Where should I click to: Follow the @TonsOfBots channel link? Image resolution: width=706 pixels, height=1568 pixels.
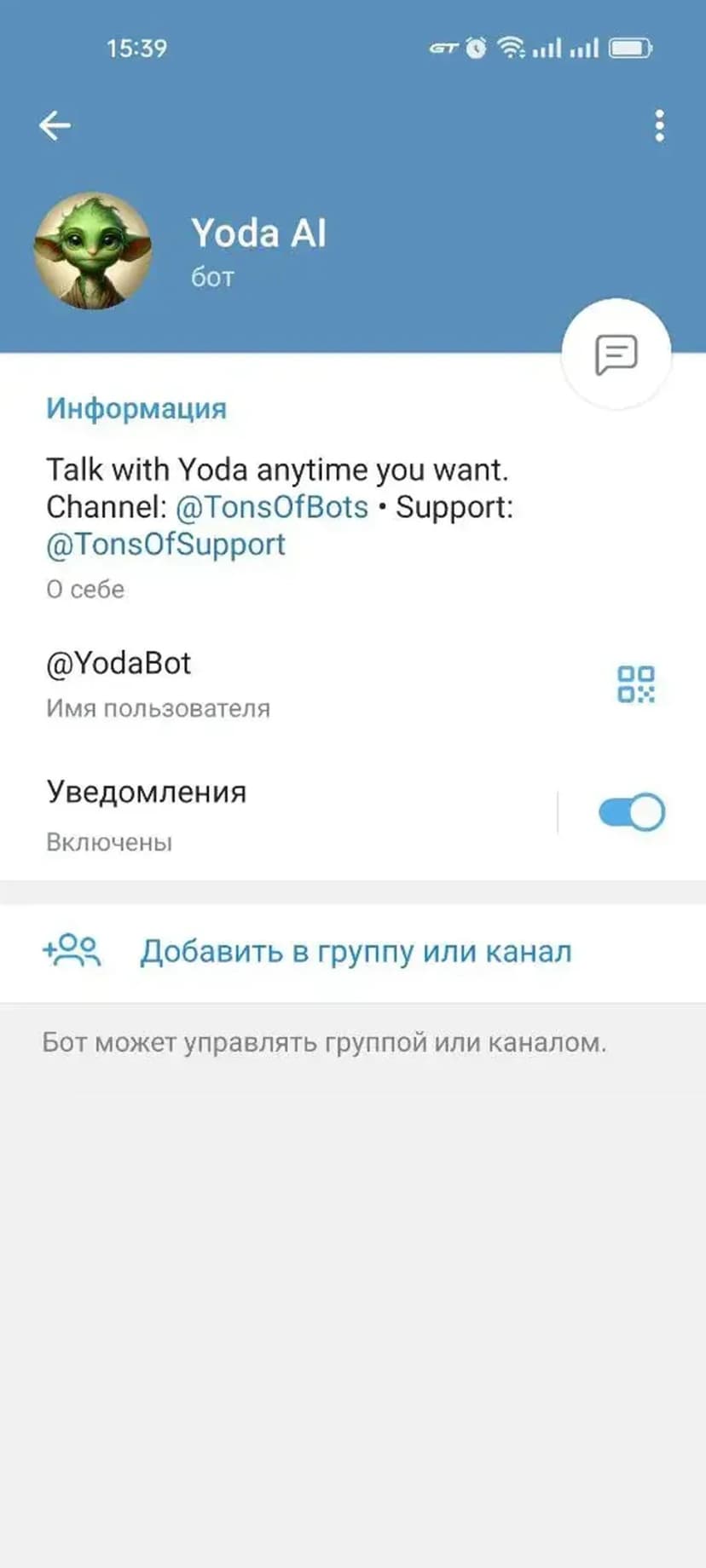point(271,507)
